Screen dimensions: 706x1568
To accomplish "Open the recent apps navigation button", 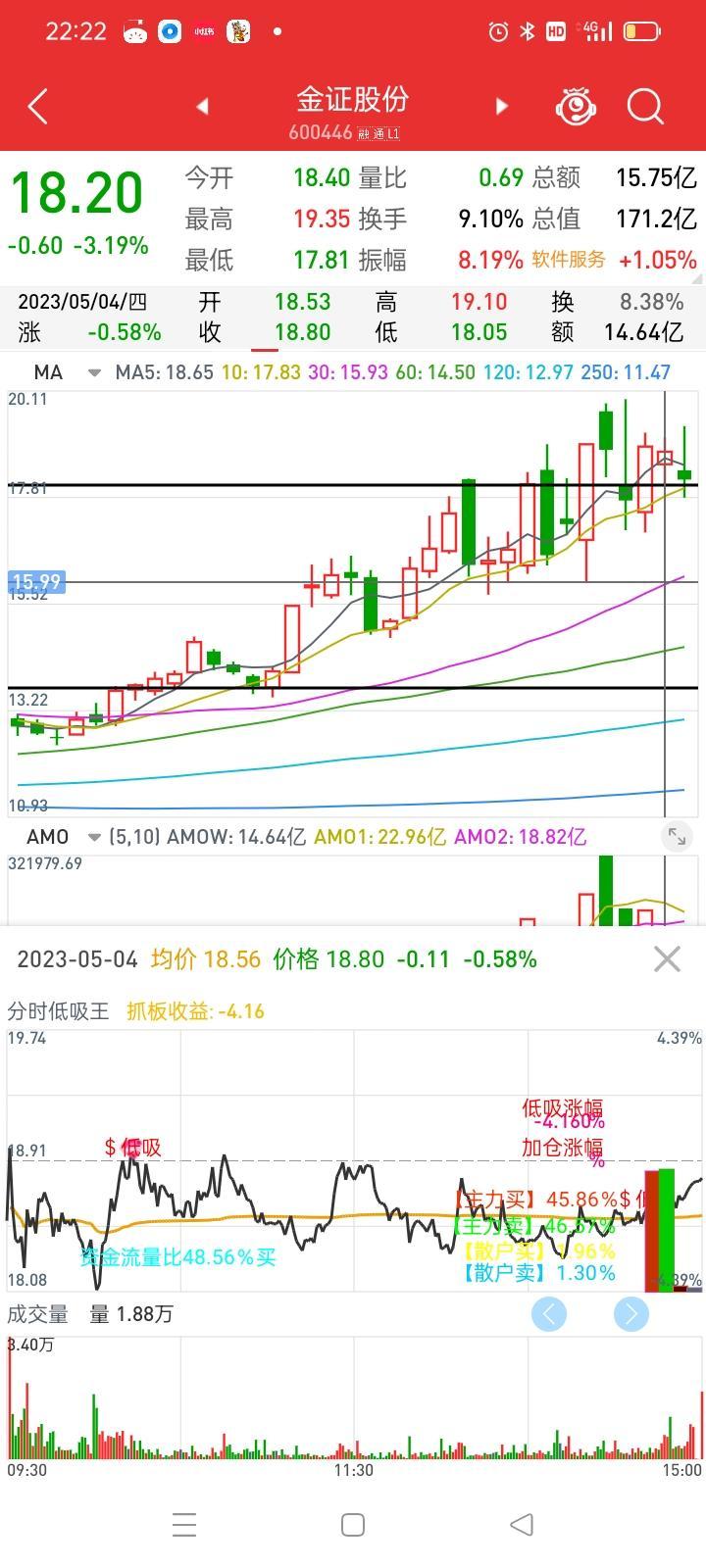I will [x=183, y=1524].
